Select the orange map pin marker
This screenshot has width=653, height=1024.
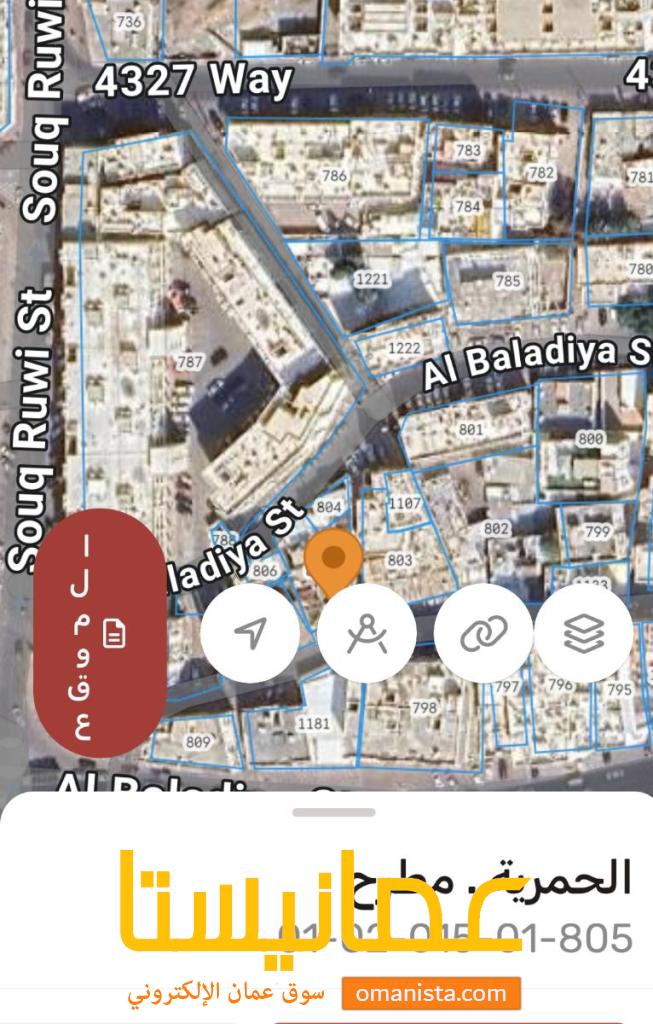332,562
